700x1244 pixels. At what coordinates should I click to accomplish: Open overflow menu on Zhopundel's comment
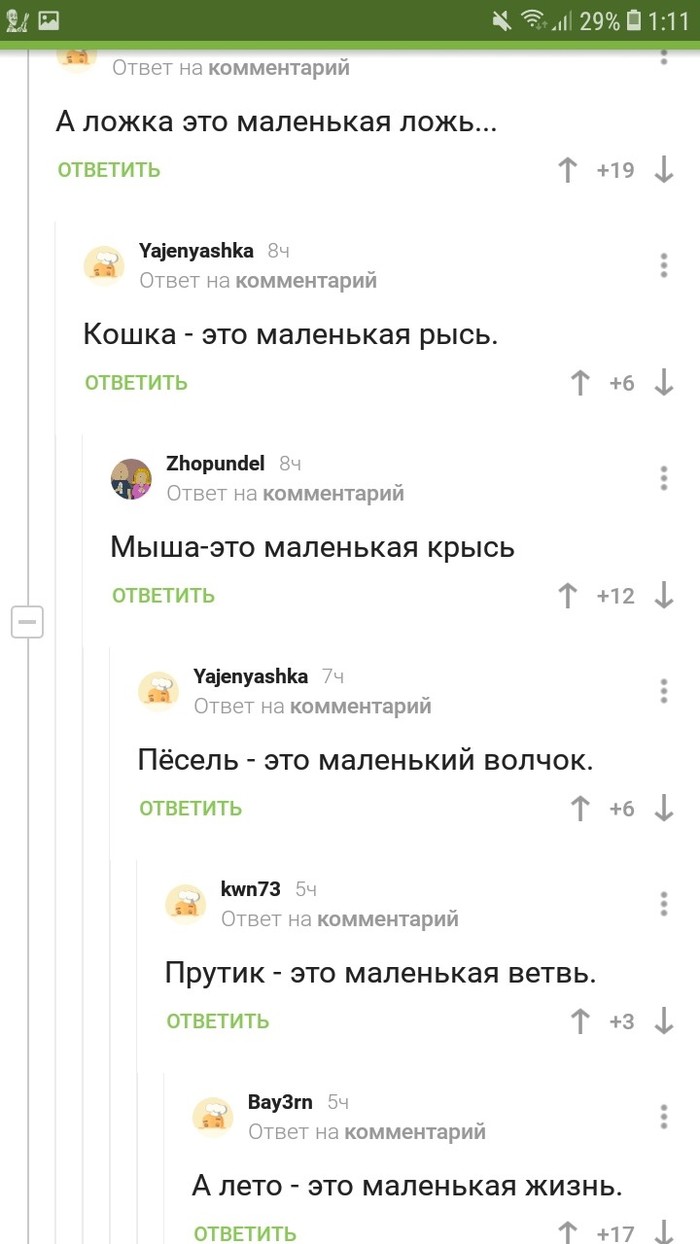click(663, 478)
